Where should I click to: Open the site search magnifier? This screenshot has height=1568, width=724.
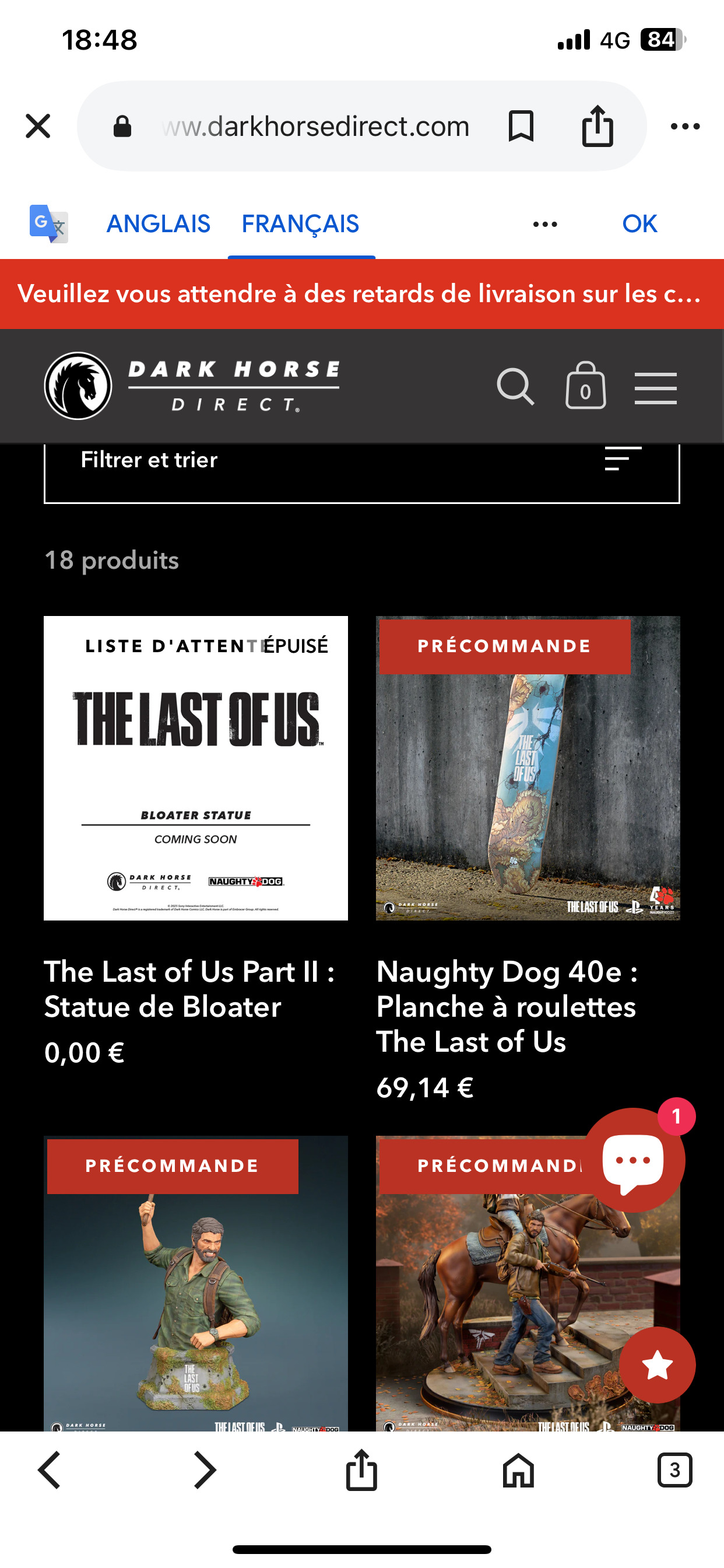click(515, 387)
